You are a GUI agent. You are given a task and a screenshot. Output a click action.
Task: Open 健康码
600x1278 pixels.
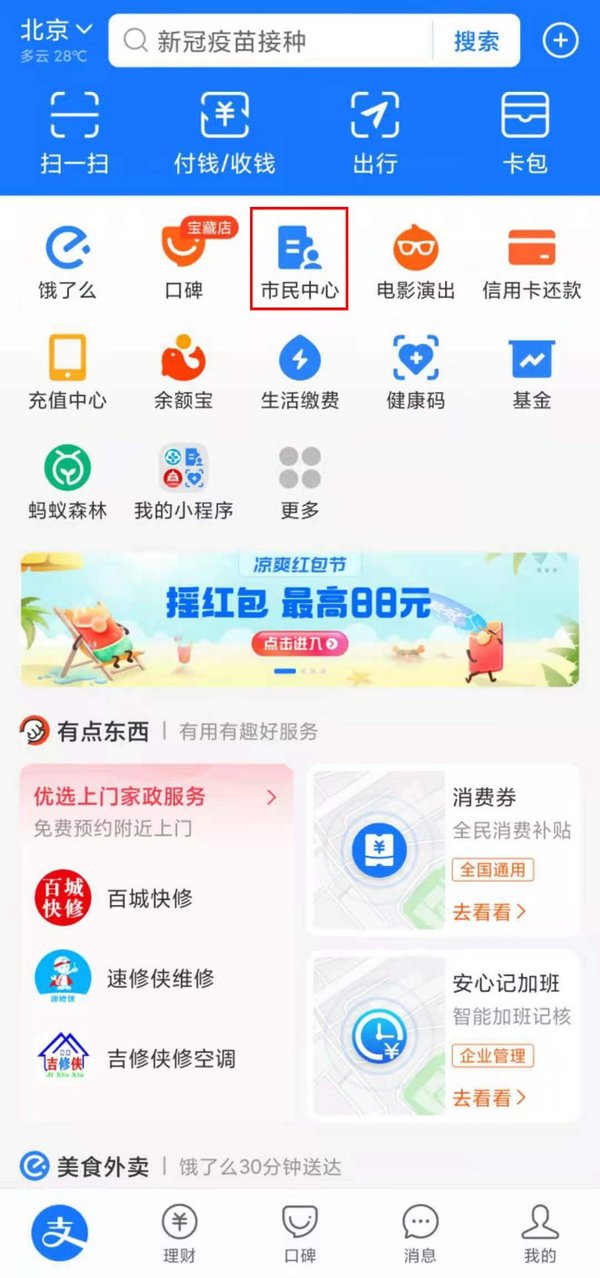[x=415, y=370]
